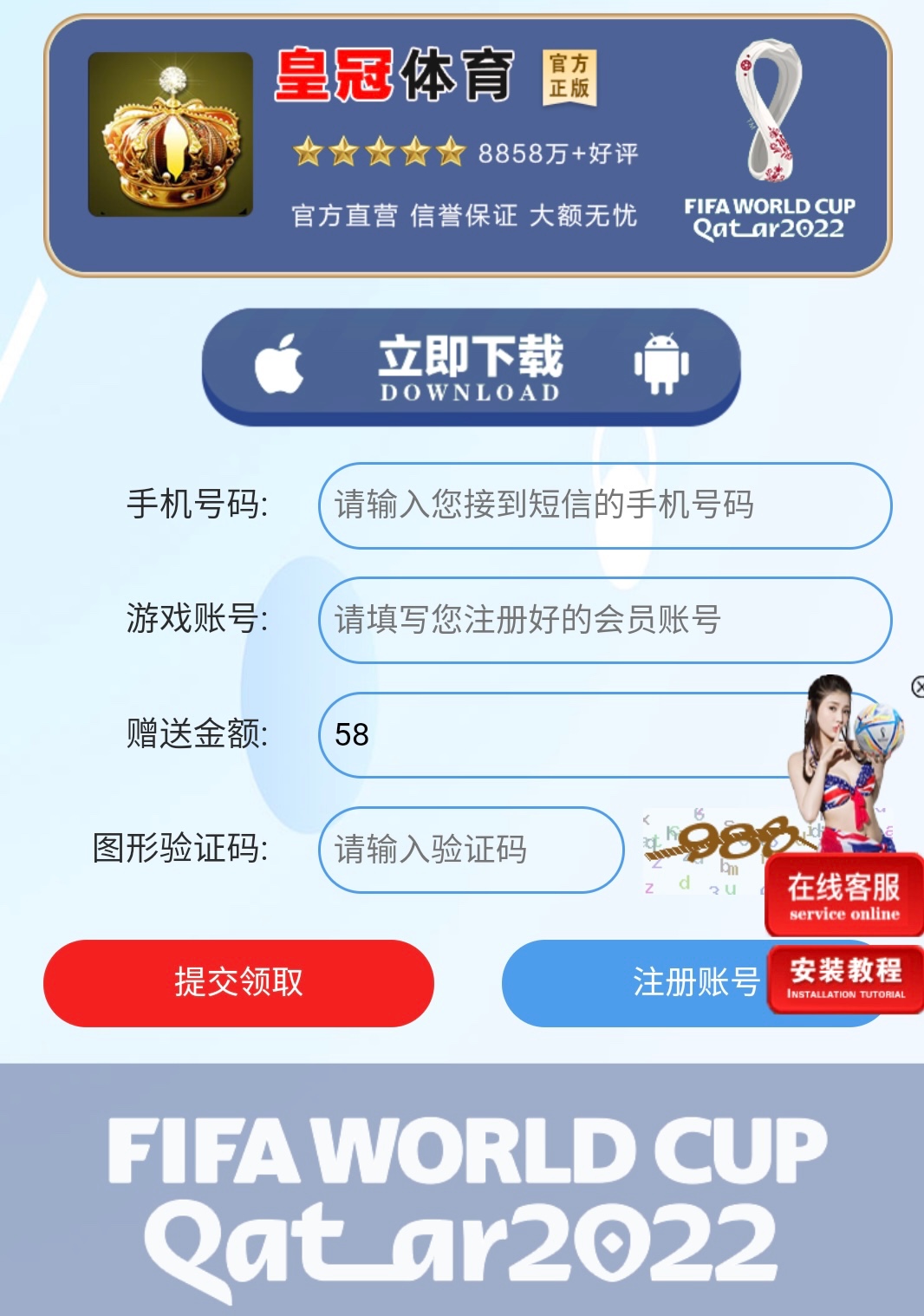Open the 皇冠体育 top banner

coord(468,146)
